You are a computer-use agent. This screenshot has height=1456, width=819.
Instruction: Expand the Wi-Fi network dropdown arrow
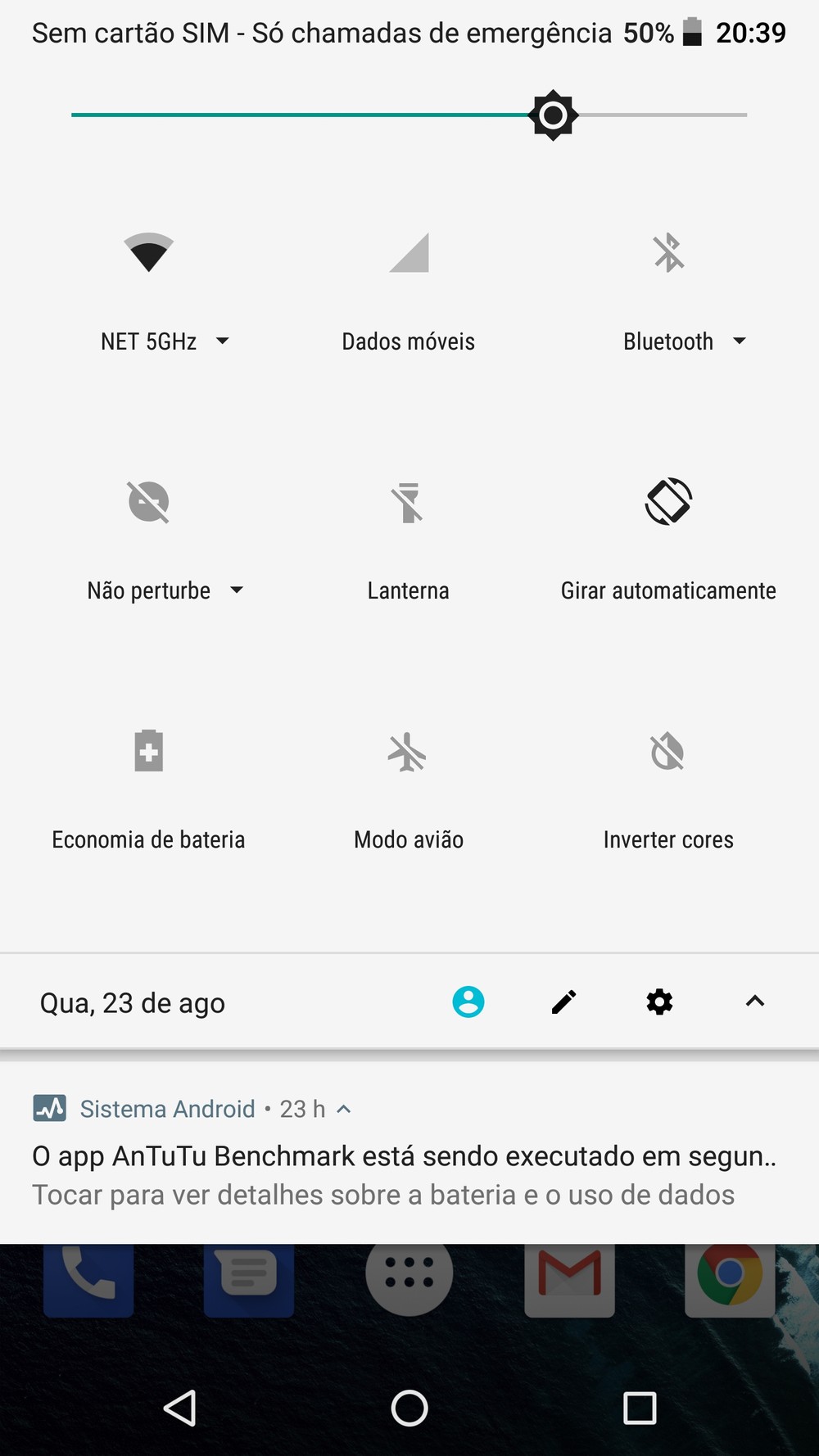[222, 341]
